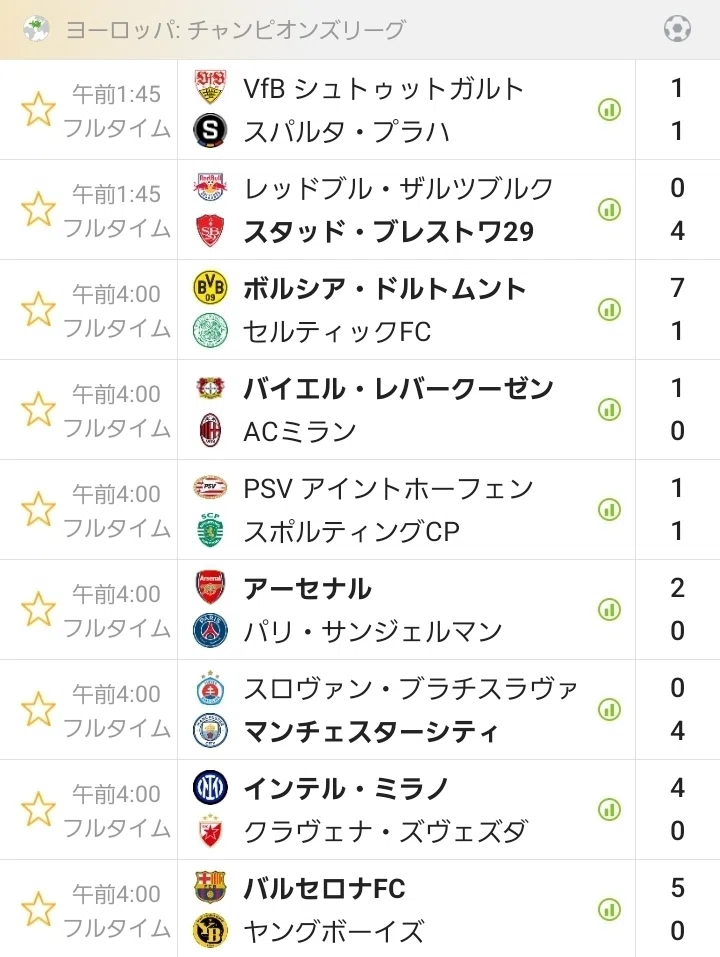
Task: Open the Inter Milan vs Crvena Zvezda match
Action: pyautogui.click(x=360, y=810)
